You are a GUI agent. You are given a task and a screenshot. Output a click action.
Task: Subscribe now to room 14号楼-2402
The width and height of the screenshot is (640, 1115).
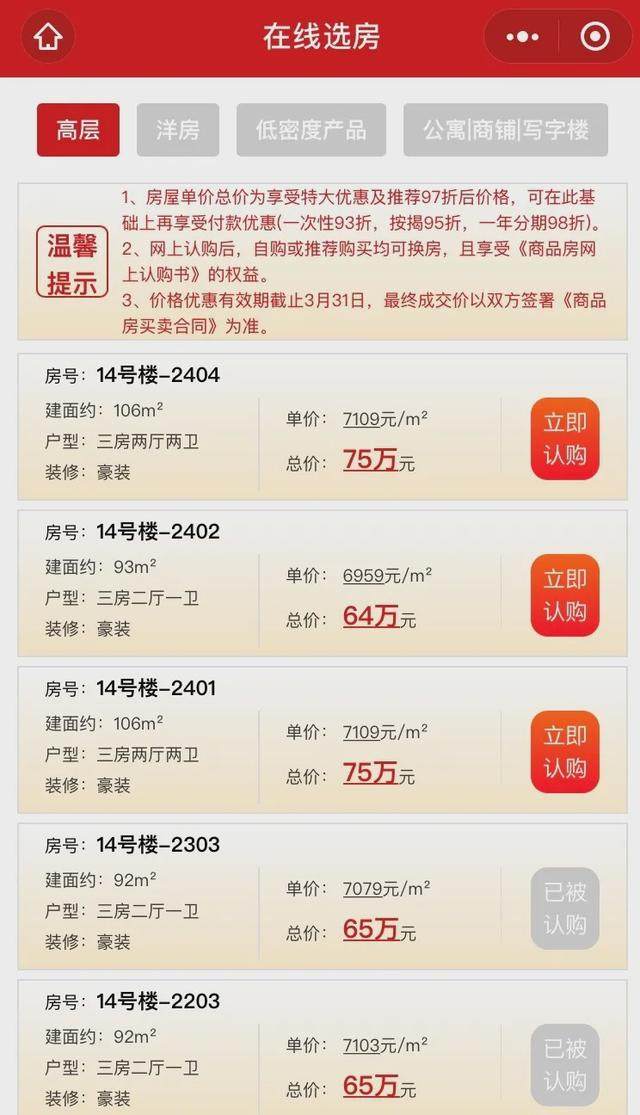coord(565,595)
